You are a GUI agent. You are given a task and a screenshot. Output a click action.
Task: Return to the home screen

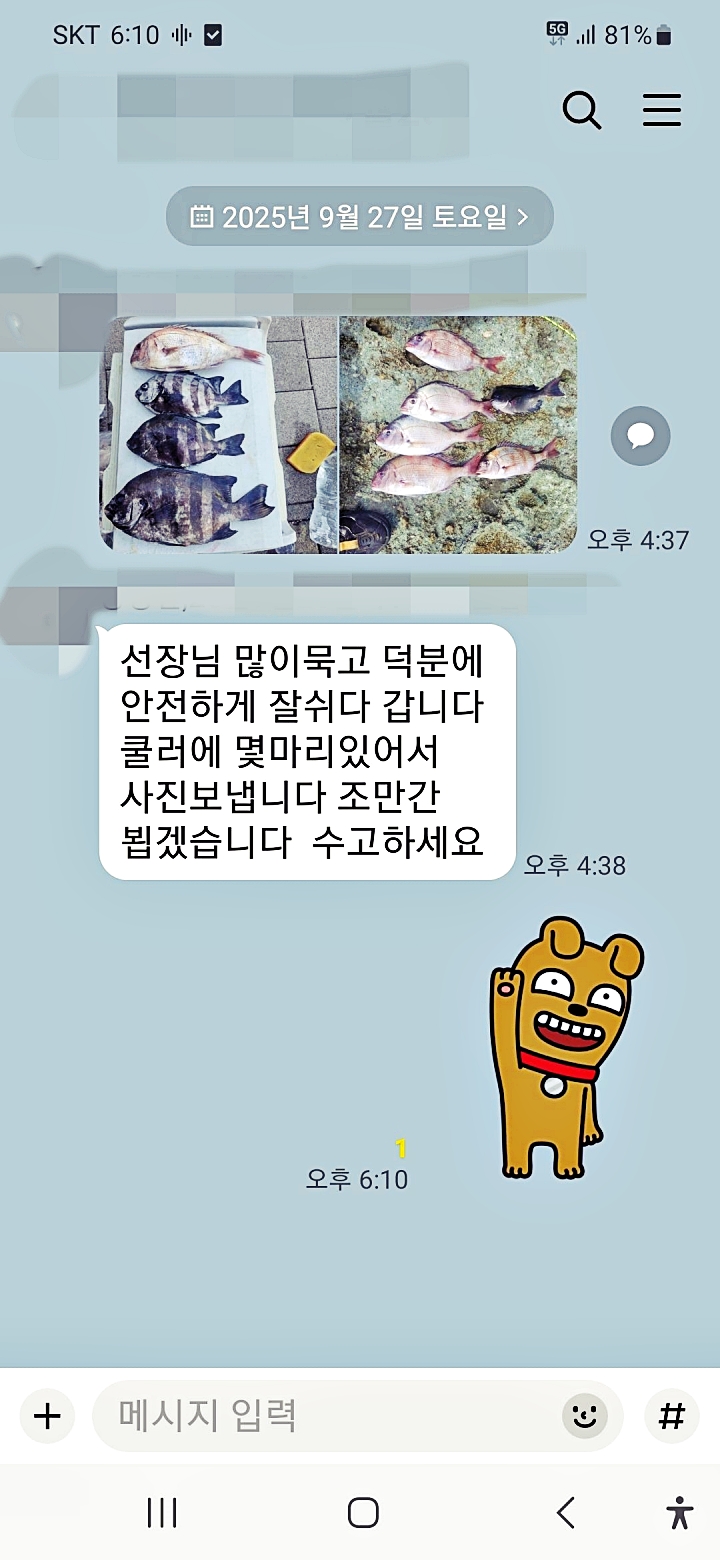point(363,1512)
